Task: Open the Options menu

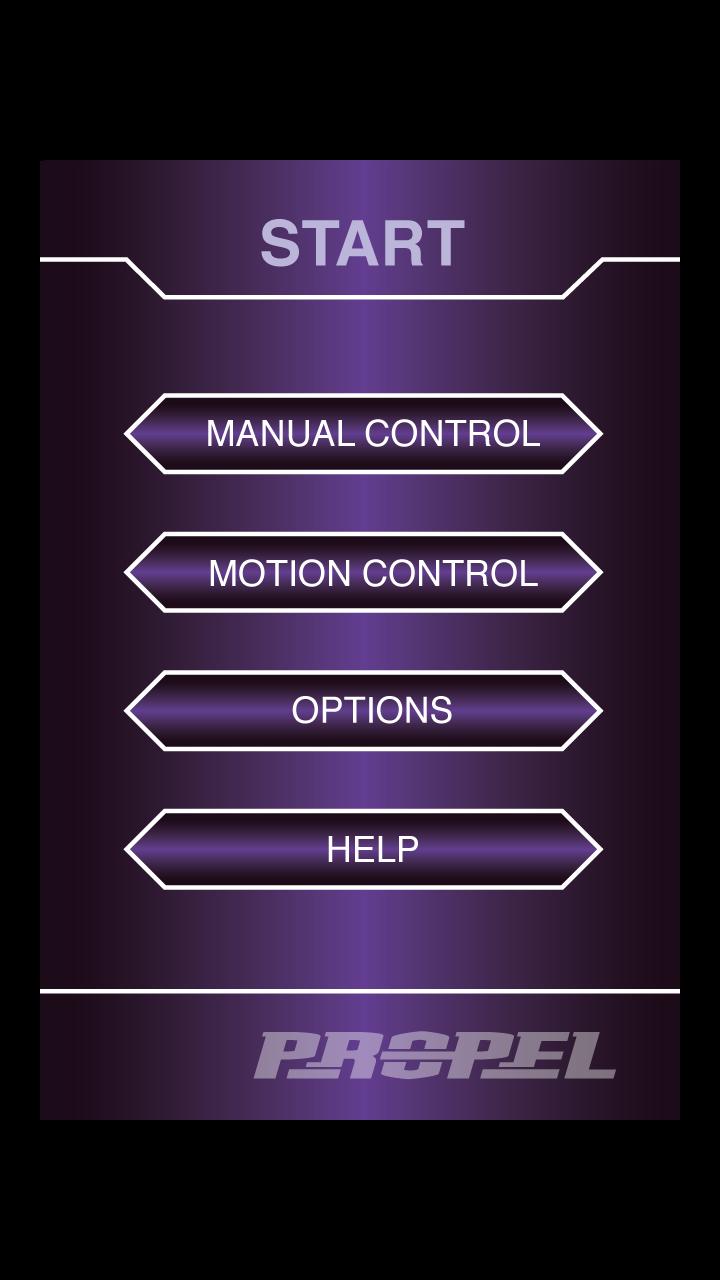Action: click(x=363, y=710)
